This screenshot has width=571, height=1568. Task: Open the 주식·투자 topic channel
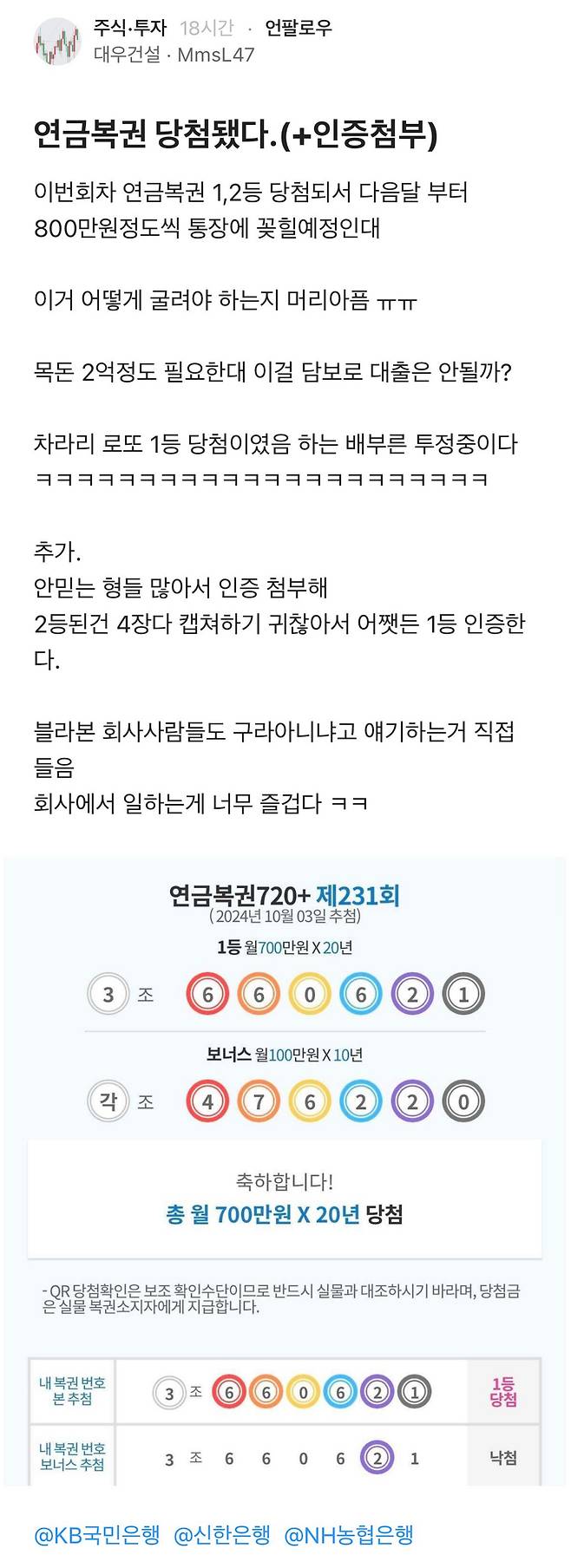(130, 29)
